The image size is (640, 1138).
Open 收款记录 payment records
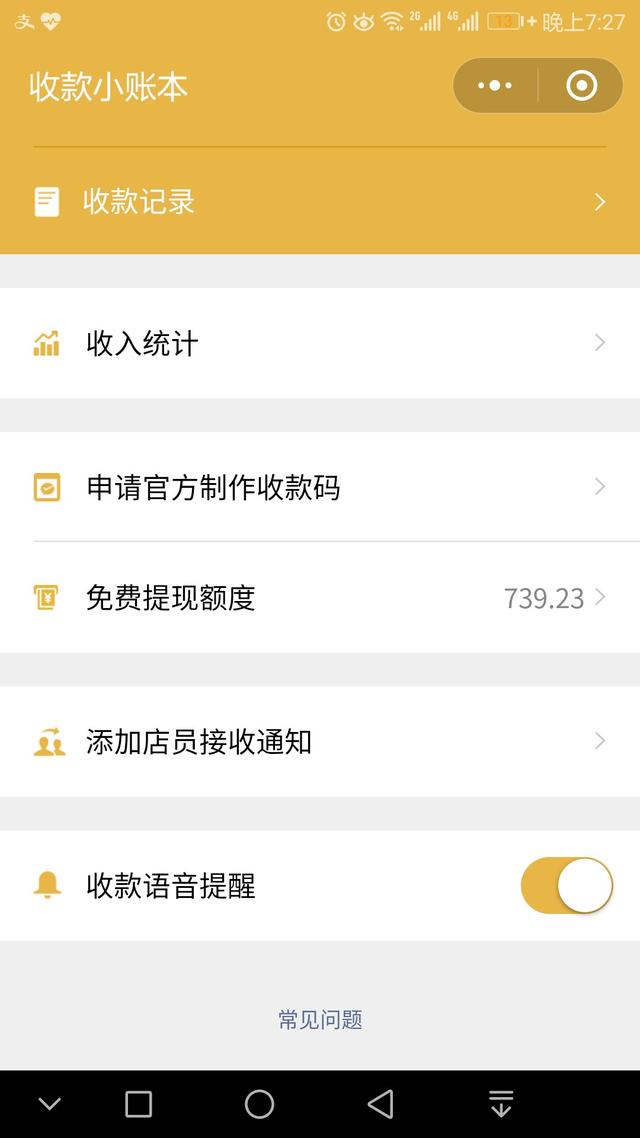320,202
